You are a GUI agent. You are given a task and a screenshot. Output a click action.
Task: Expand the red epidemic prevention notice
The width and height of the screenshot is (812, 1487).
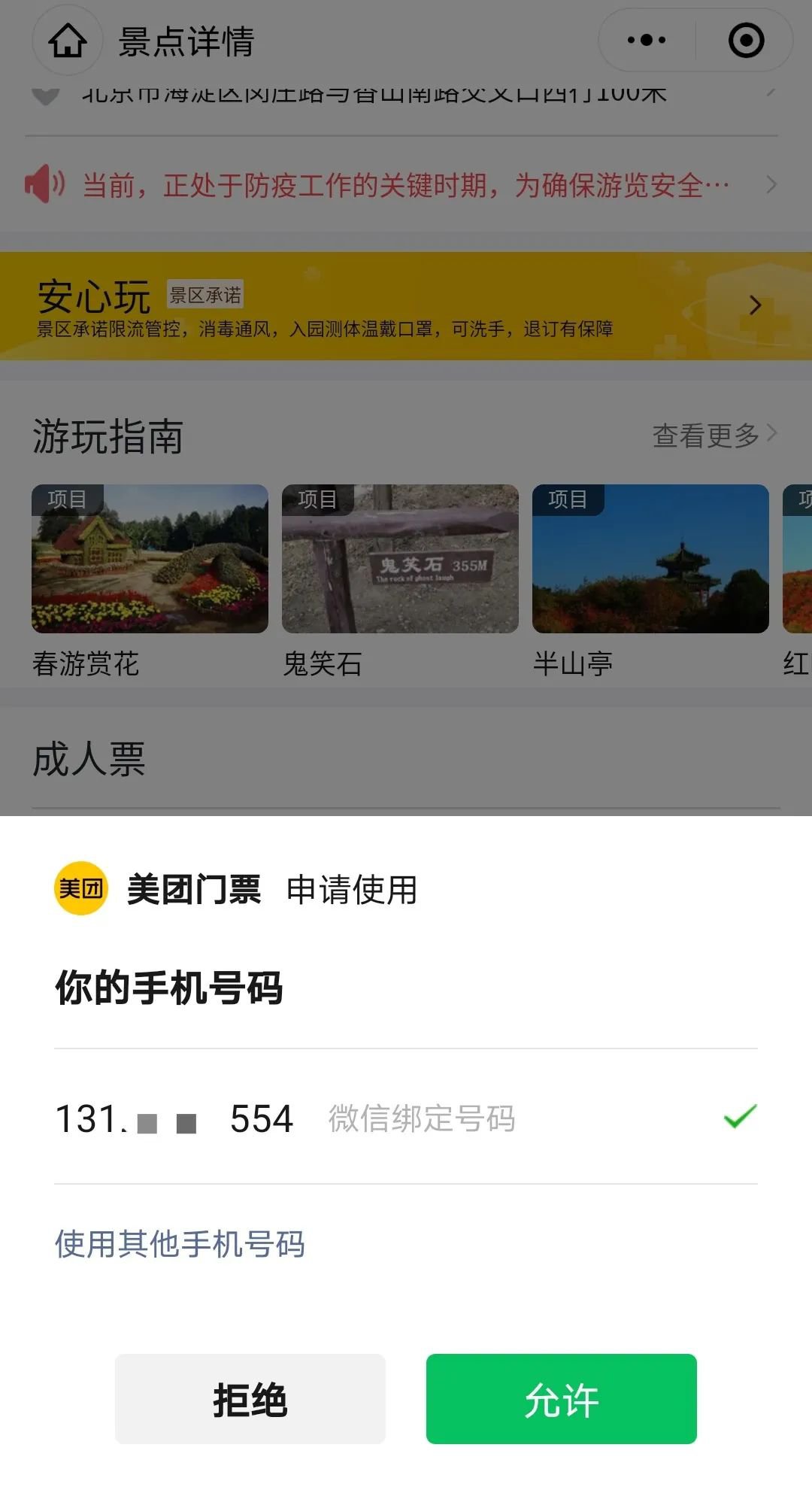[x=406, y=185]
